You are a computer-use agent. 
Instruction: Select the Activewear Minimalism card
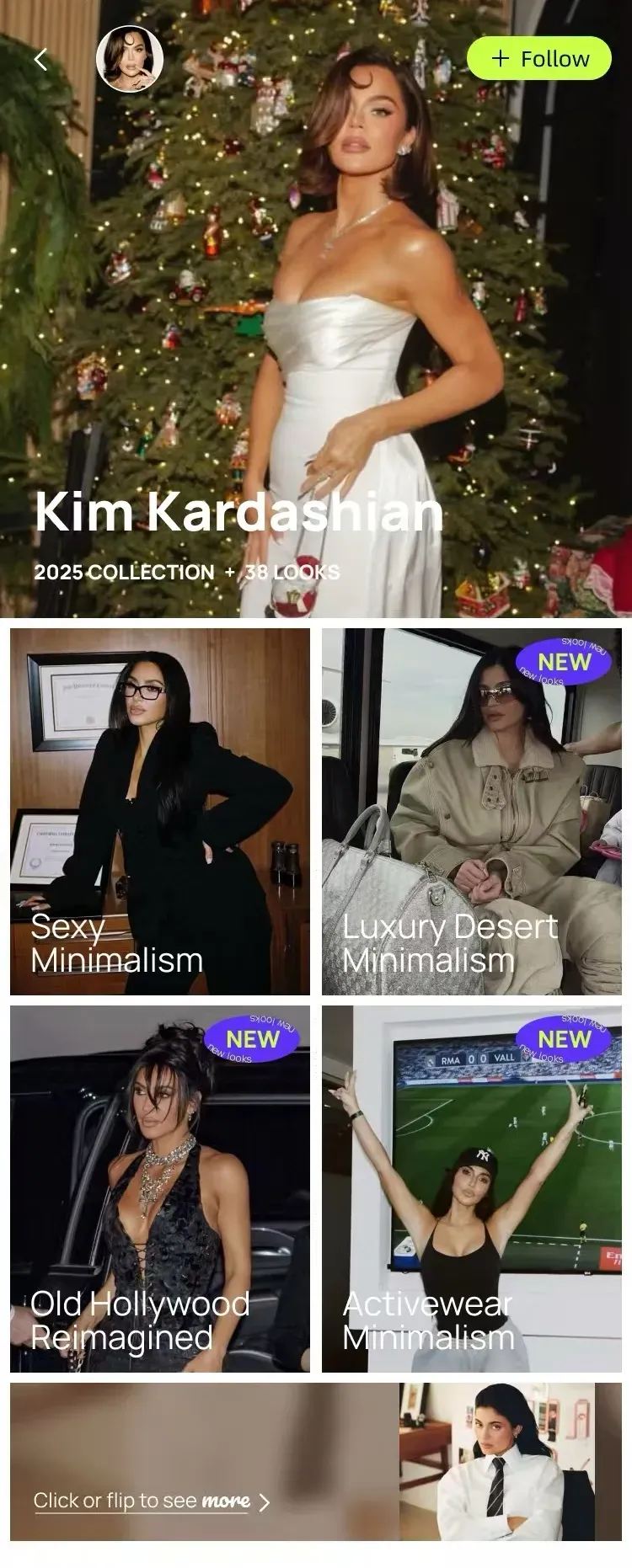[472, 1188]
